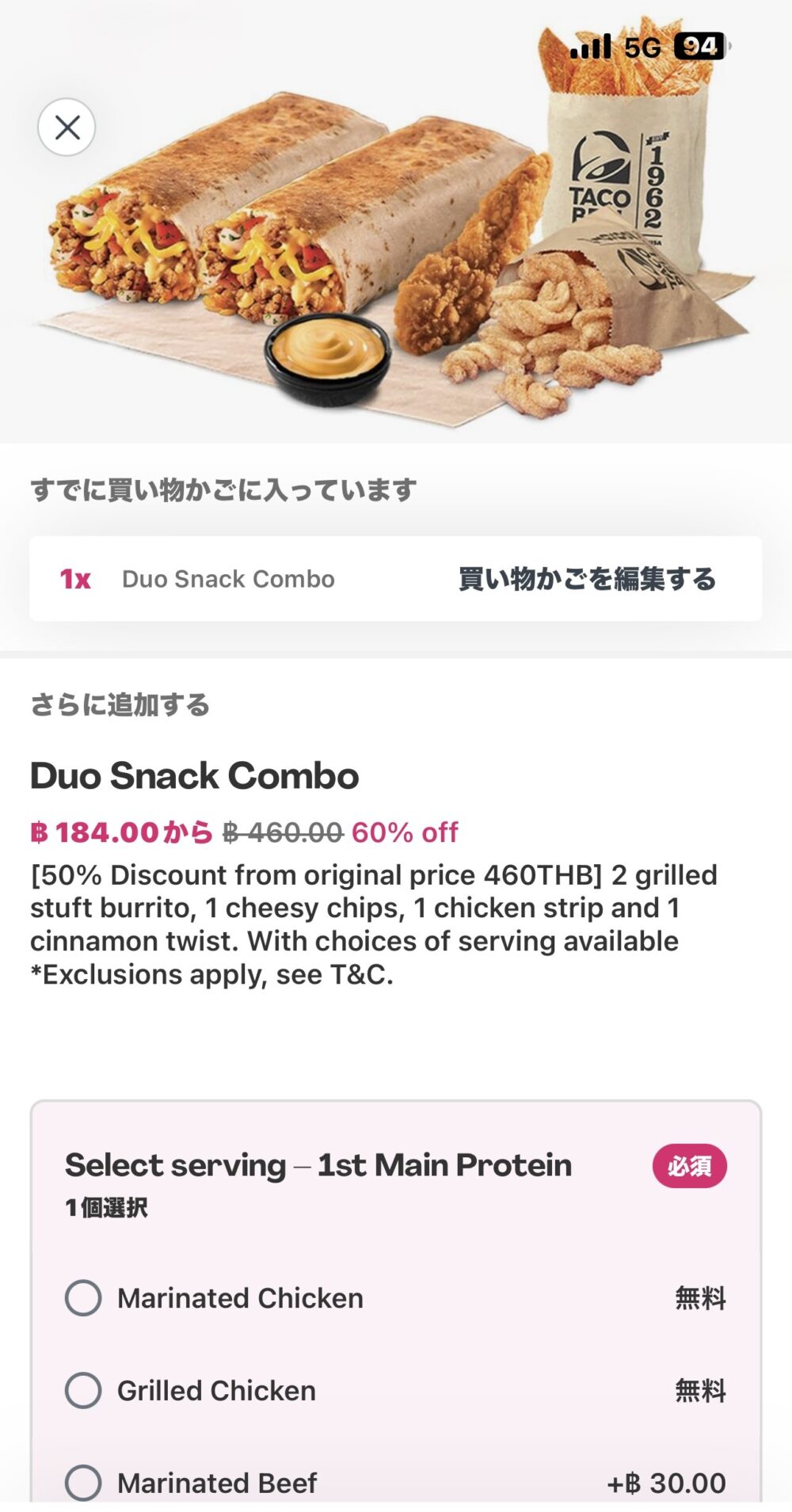Choose the Grilled Chicken option
The height and width of the screenshot is (1512, 792).
point(83,1391)
